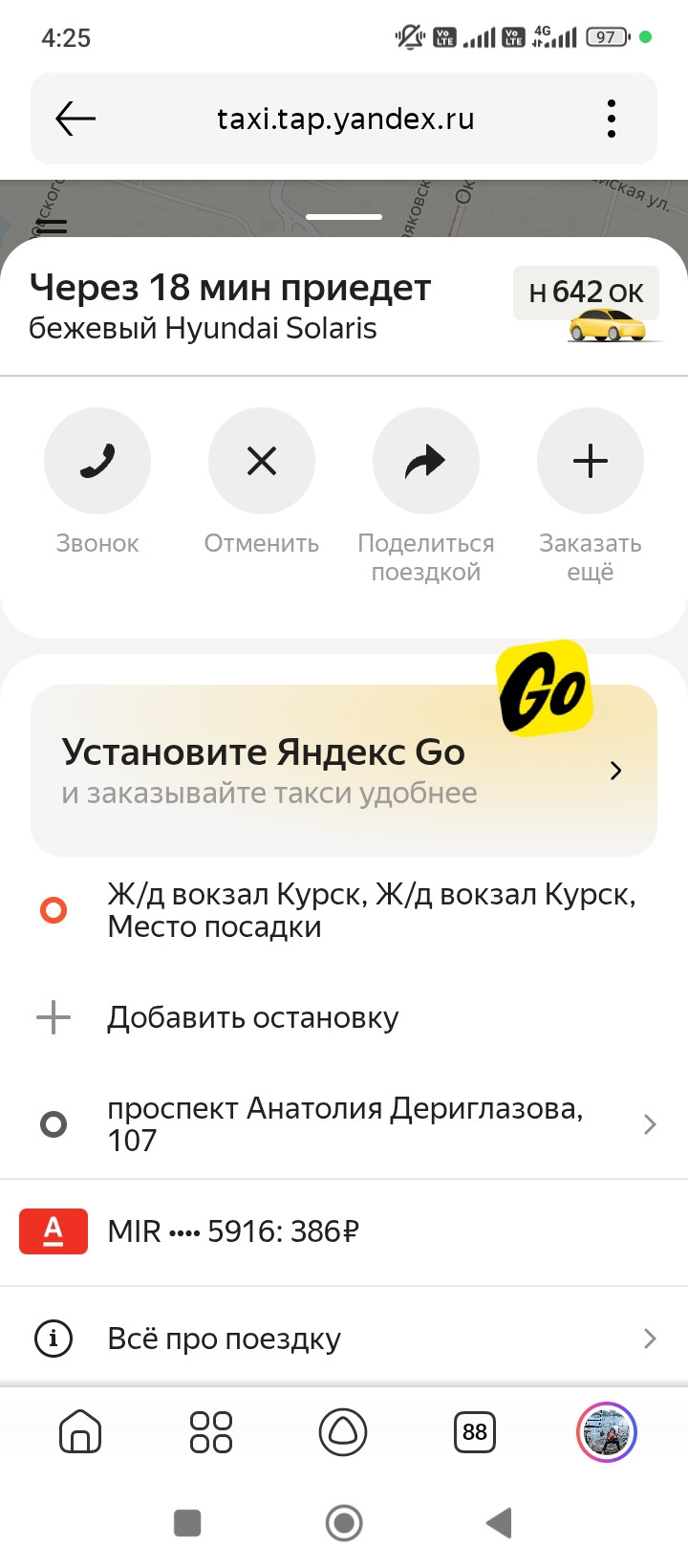Image resolution: width=688 pixels, height=1568 pixels.
Task: Open the Установите Яндекс Go banner
Action: tap(344, 771)
